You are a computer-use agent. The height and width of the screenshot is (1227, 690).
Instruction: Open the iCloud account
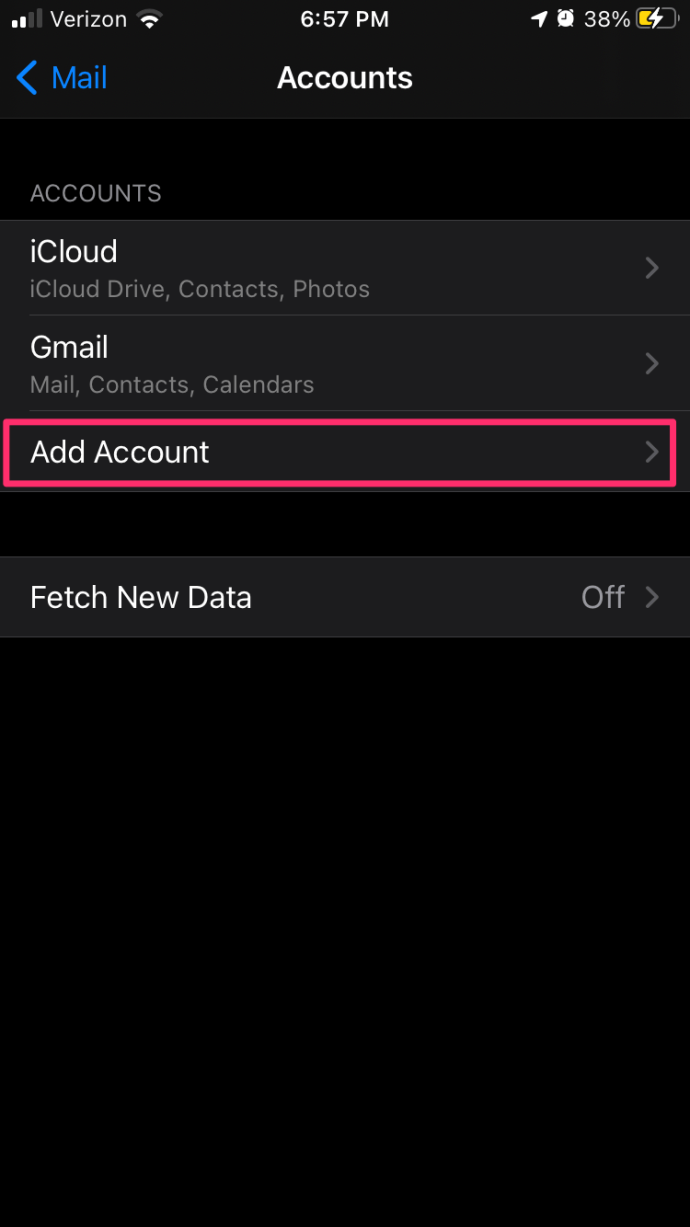click(344, 268)
